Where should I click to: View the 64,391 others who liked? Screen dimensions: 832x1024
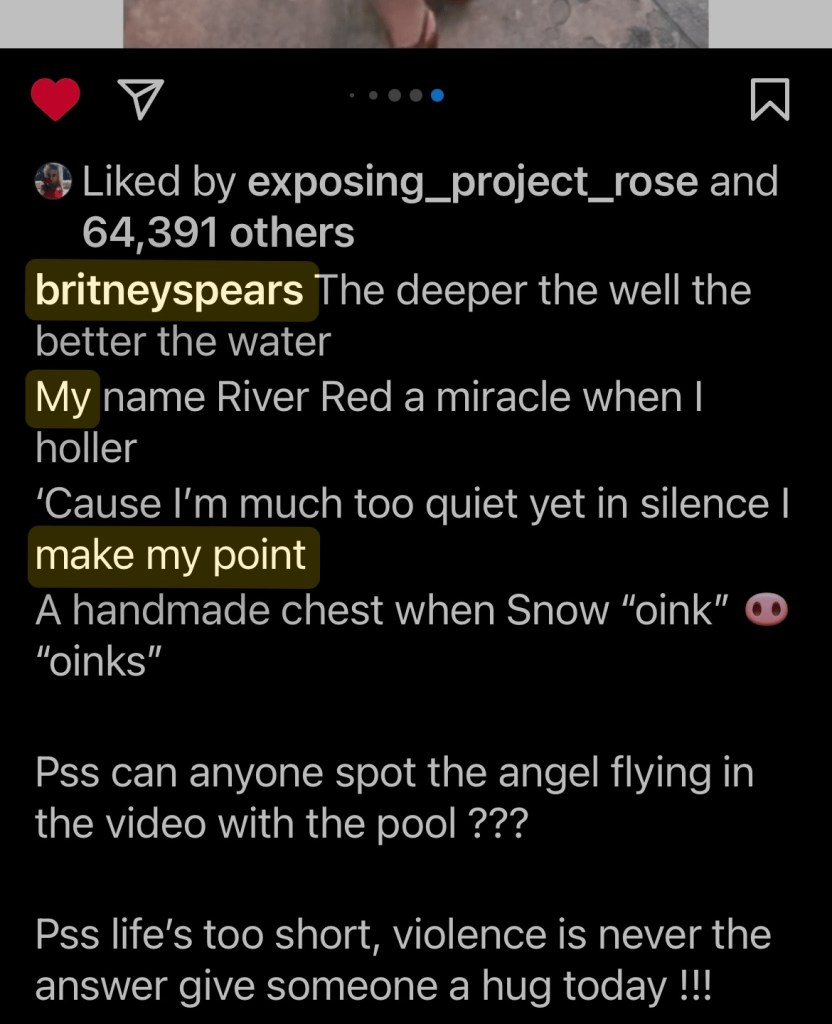click(x=218, y=232)
